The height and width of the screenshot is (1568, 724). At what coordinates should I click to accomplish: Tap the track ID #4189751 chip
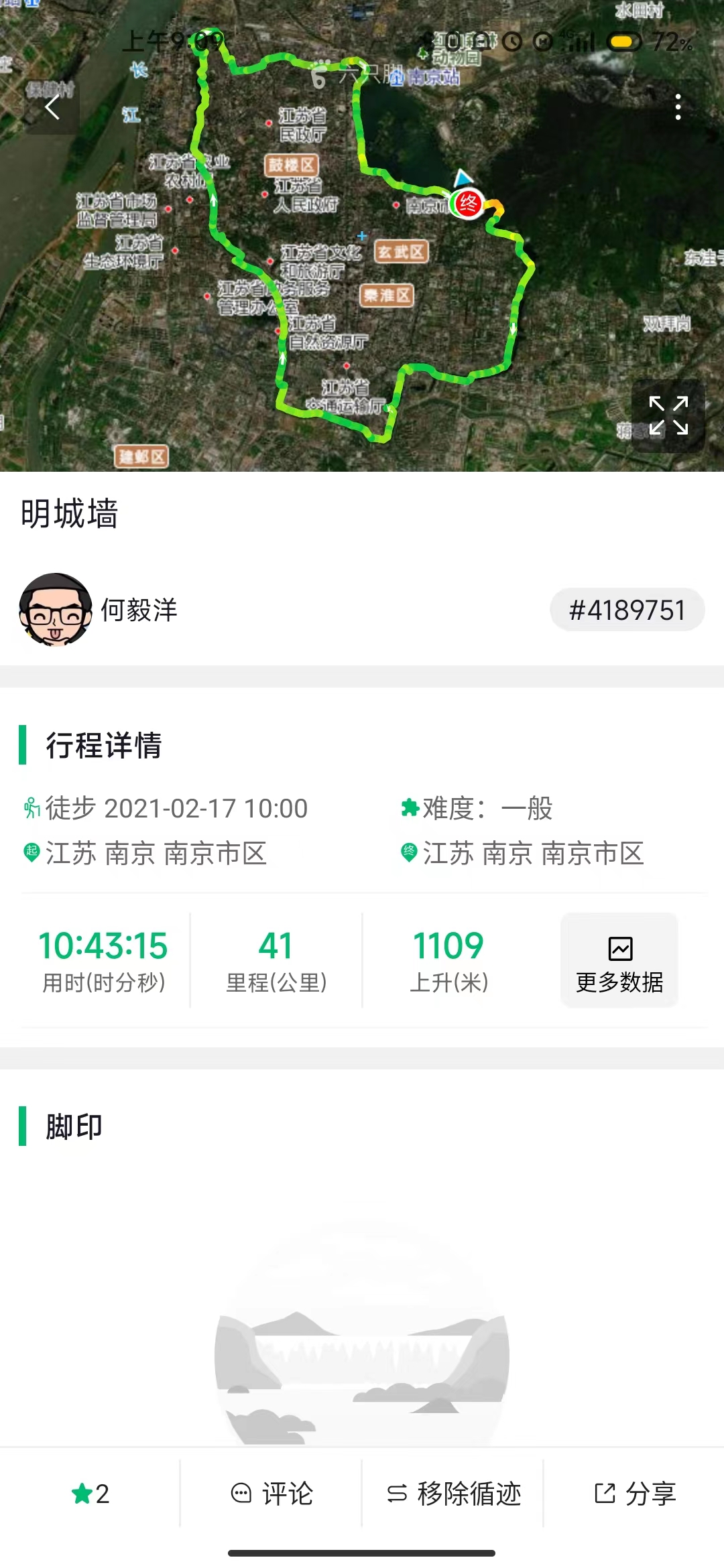[x=627, y=610]
